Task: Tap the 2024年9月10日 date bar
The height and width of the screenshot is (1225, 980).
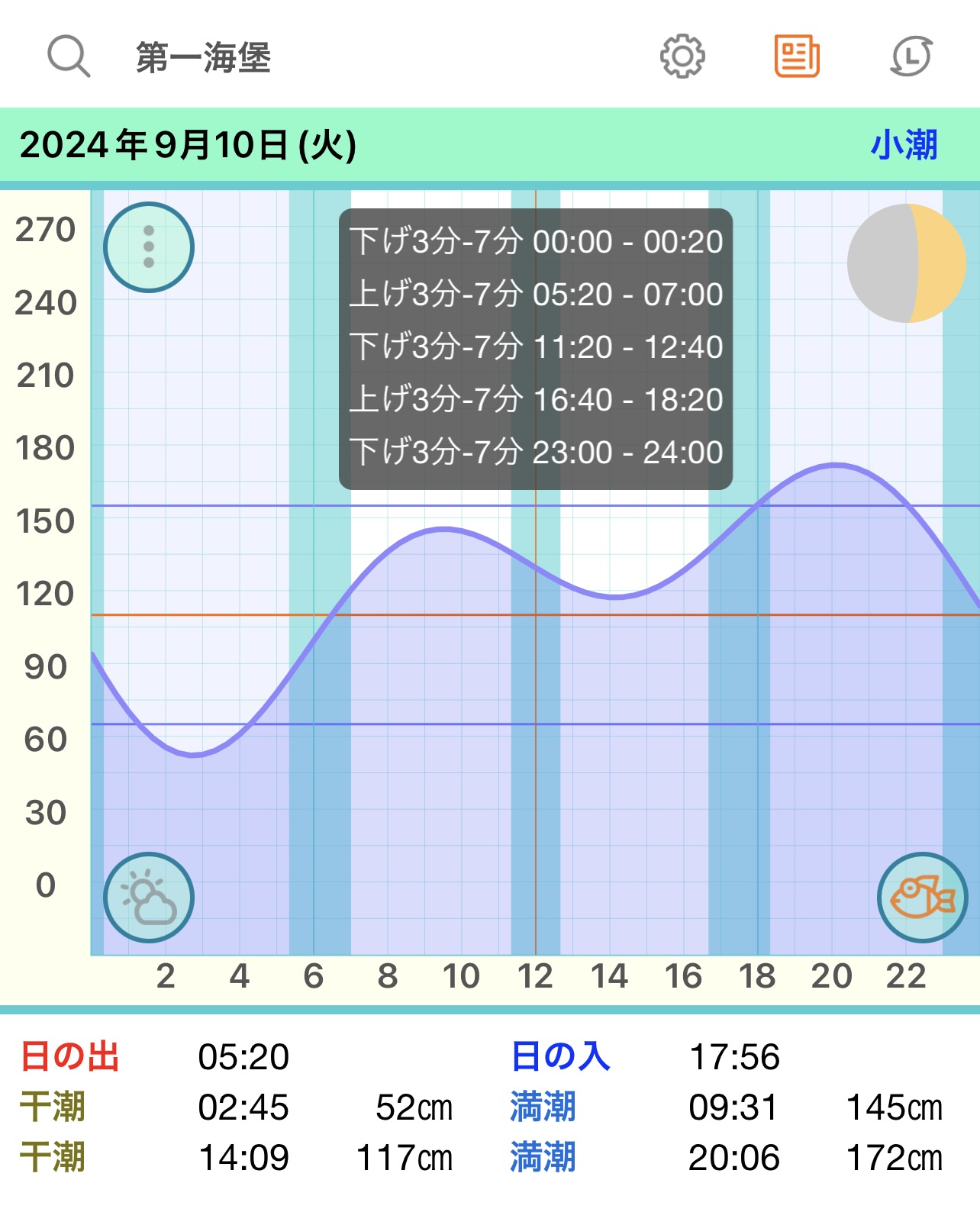Action: (188, 145)
